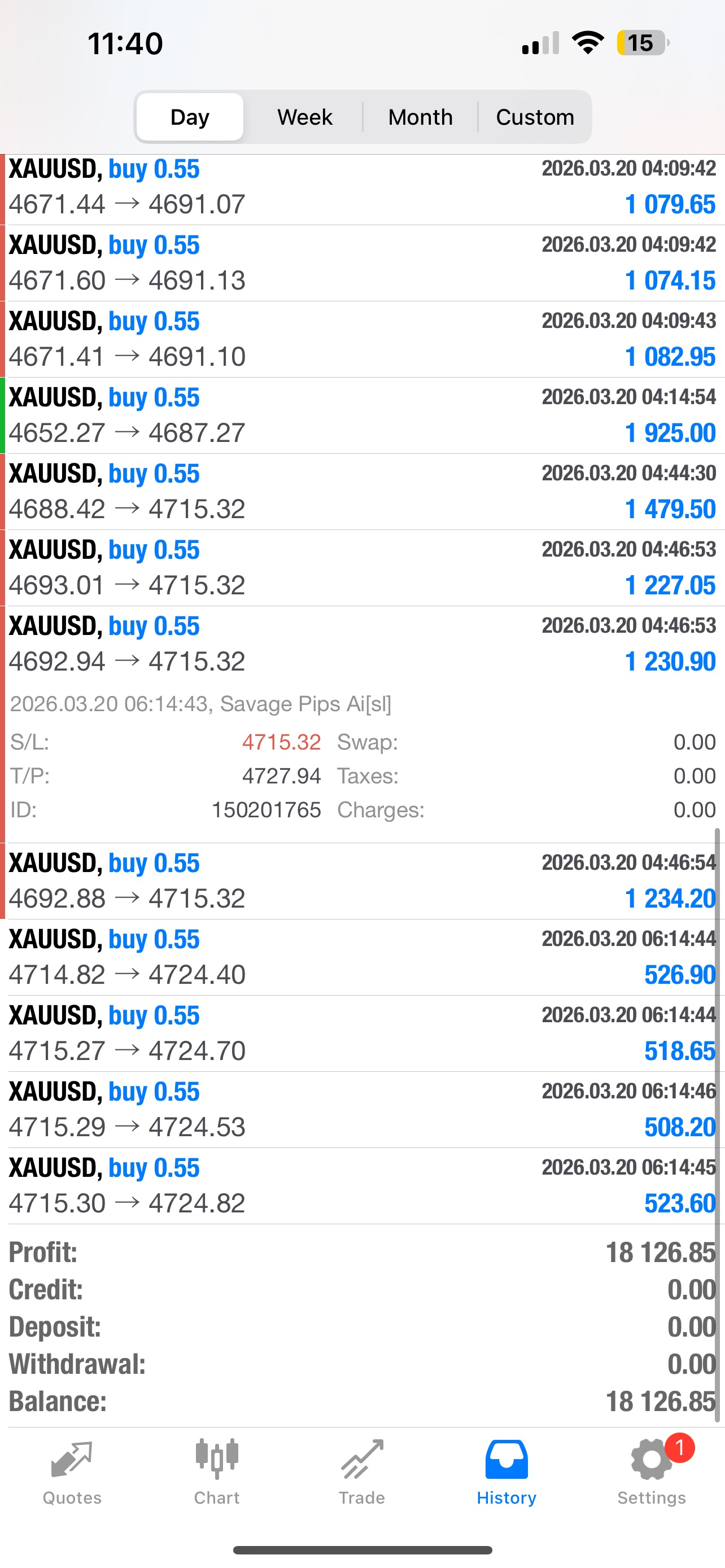Image resolution: width=725 pixels, height=1568 pixels.
Task: Switch to the Week history tab
Action: [x=304, y=116]
